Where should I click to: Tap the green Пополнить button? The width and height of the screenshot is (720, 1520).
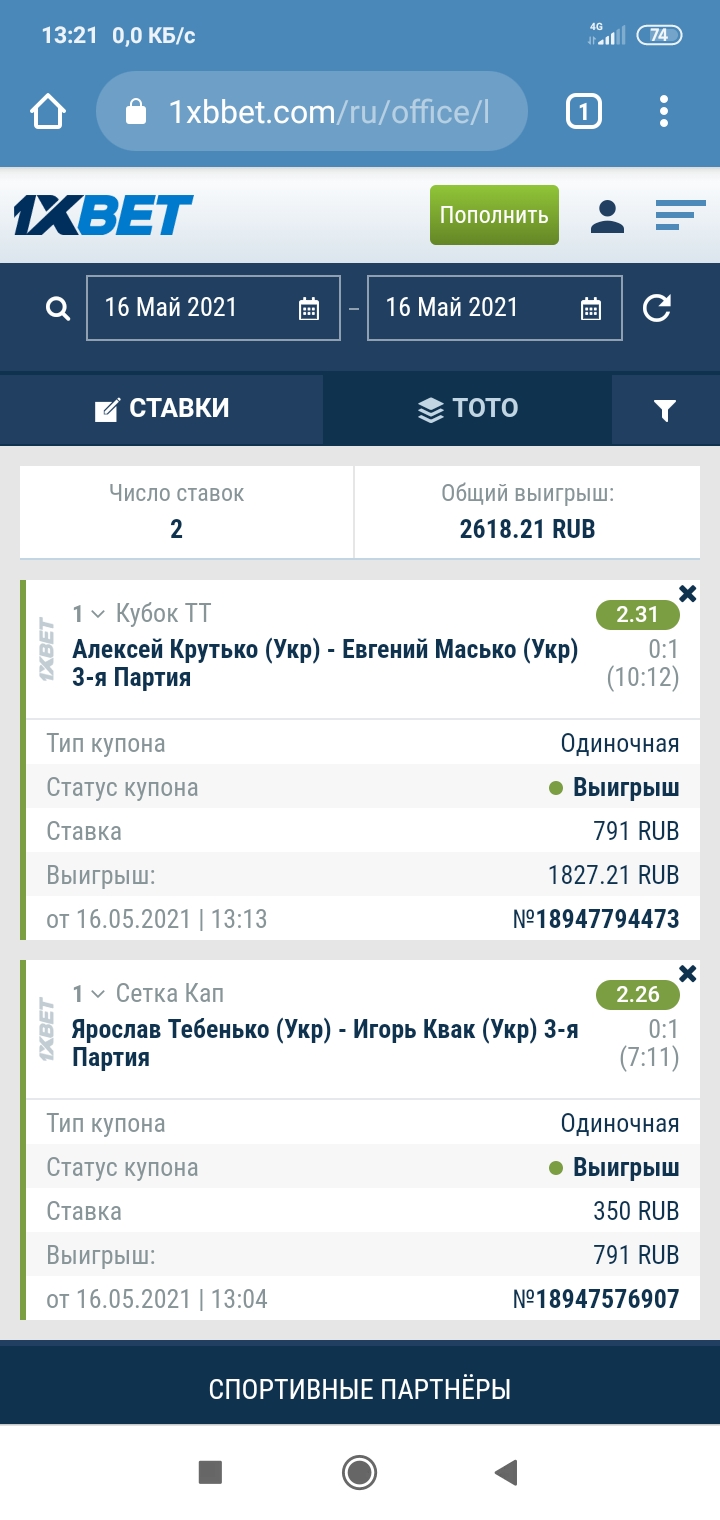point(494,215)
